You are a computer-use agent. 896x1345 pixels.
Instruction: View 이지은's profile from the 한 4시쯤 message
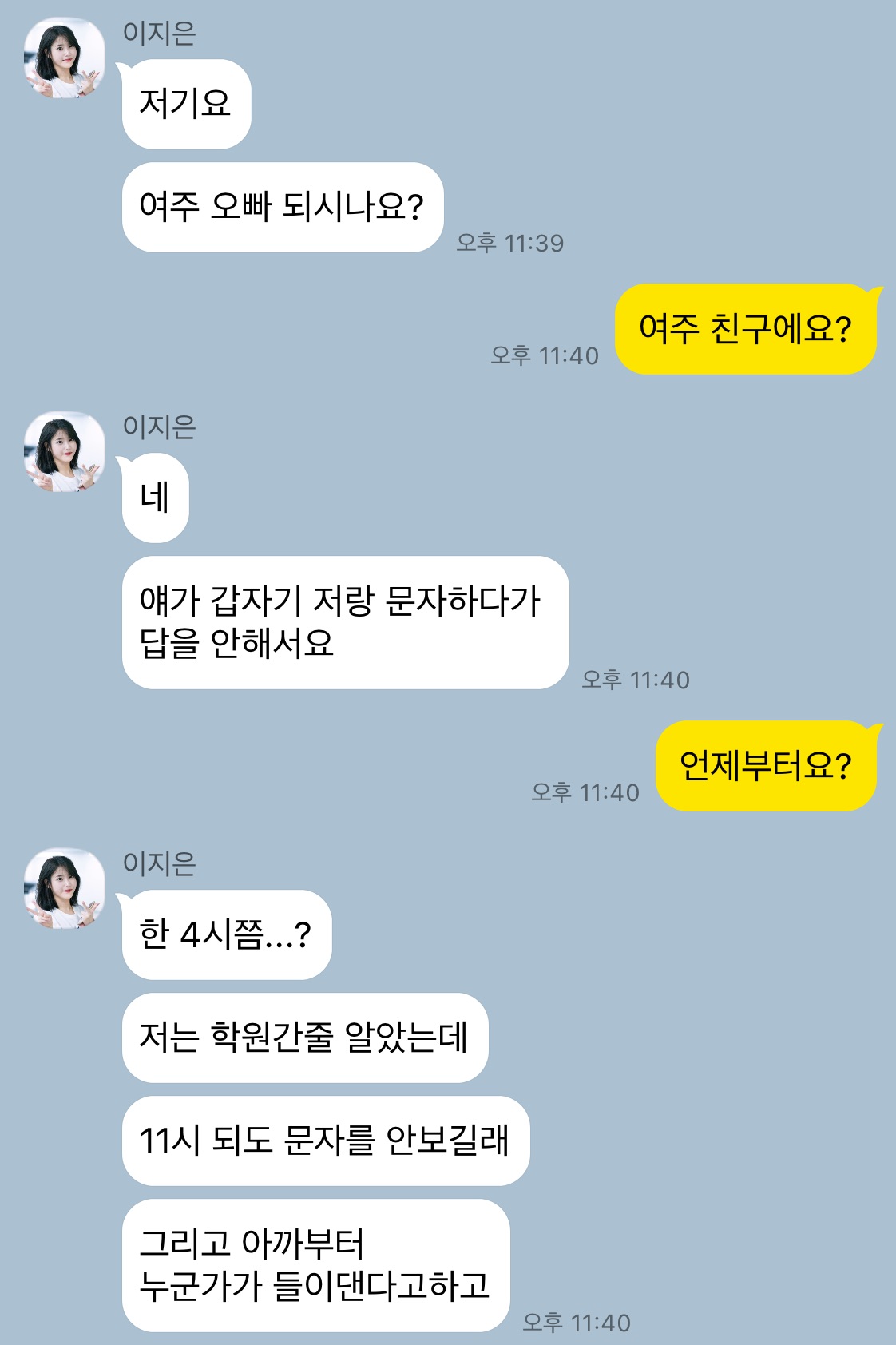click(x=64, y=889)
